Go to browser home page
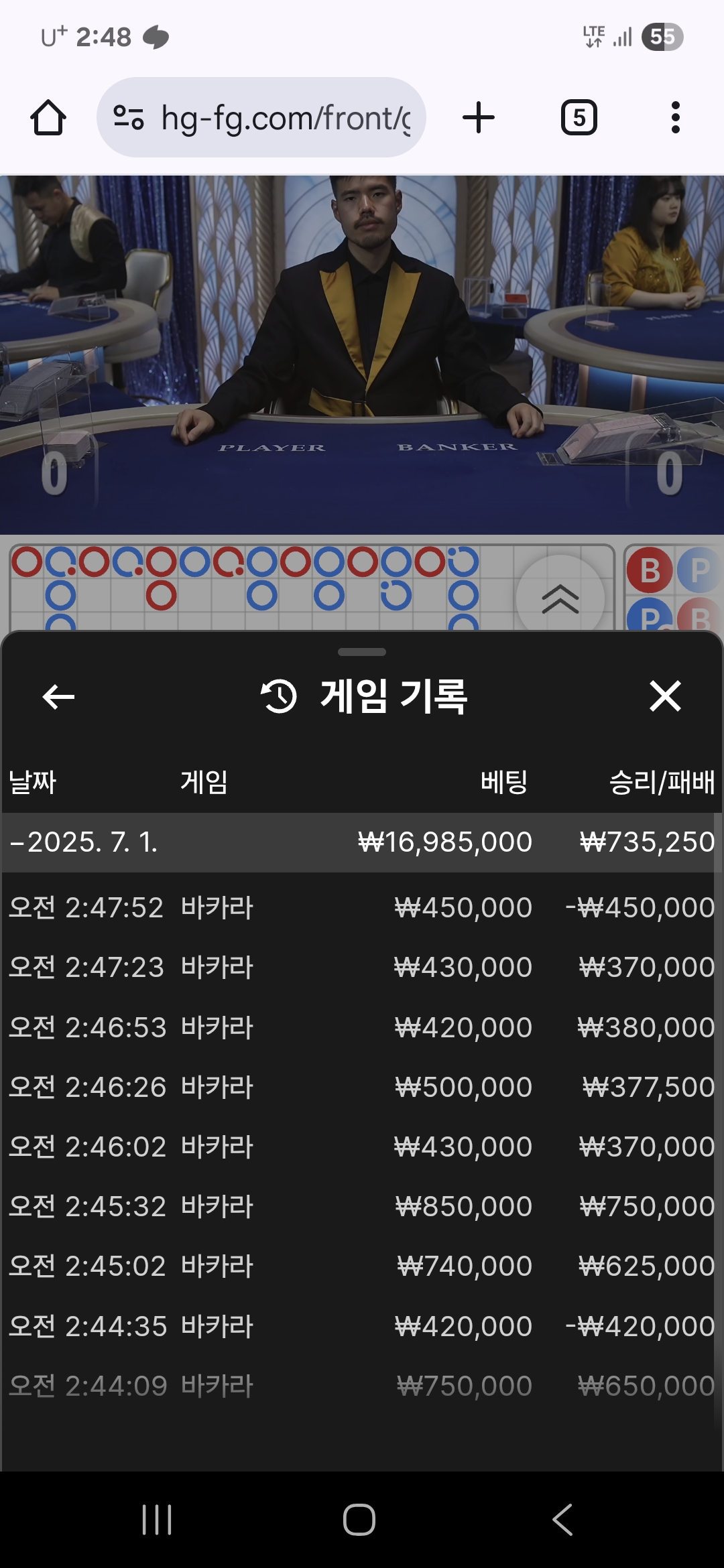Image resolution: width=724 pixels, height=1568 pixels. [x=48, y=118]
